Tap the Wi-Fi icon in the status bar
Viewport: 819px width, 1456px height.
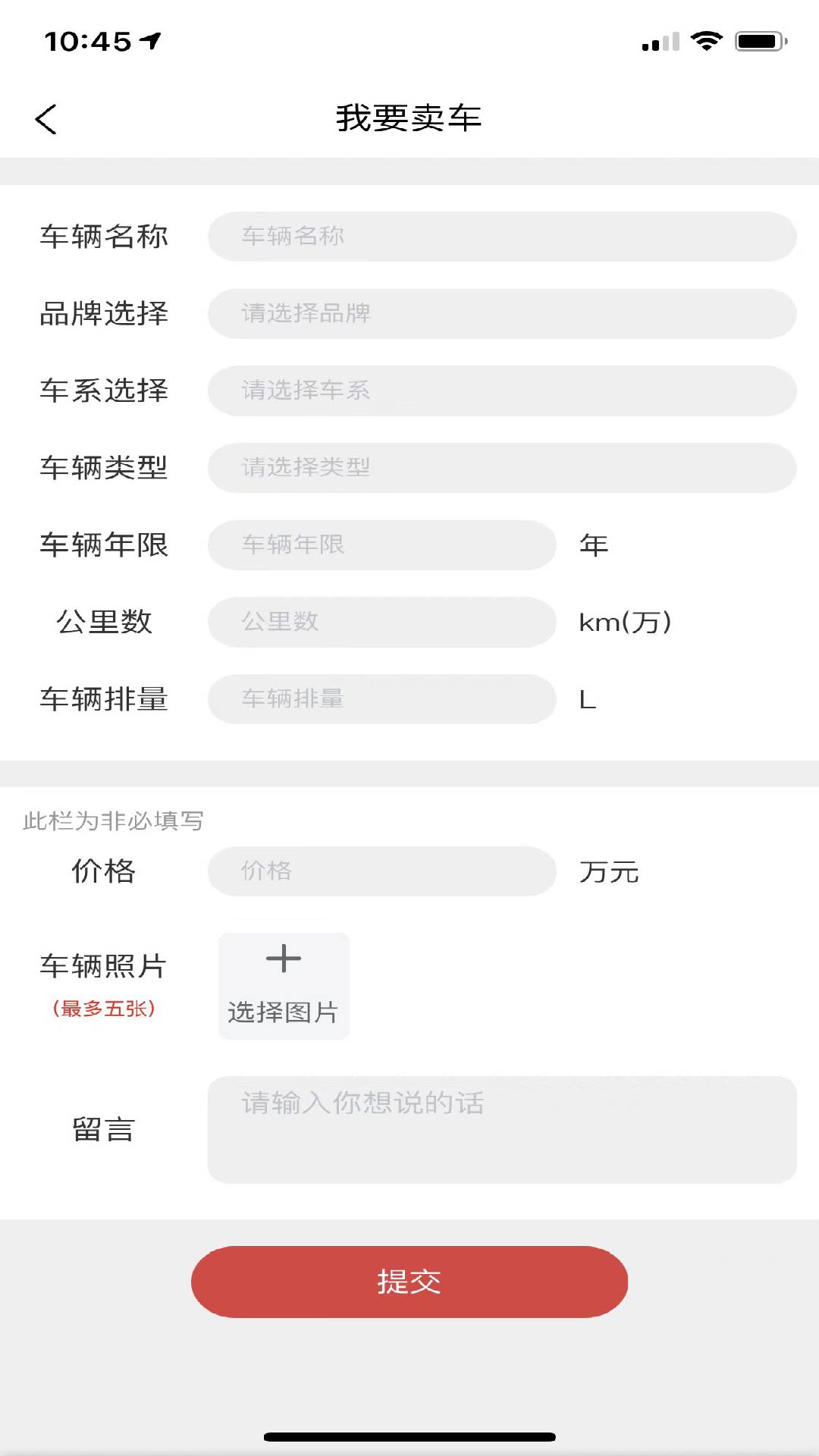708,39
